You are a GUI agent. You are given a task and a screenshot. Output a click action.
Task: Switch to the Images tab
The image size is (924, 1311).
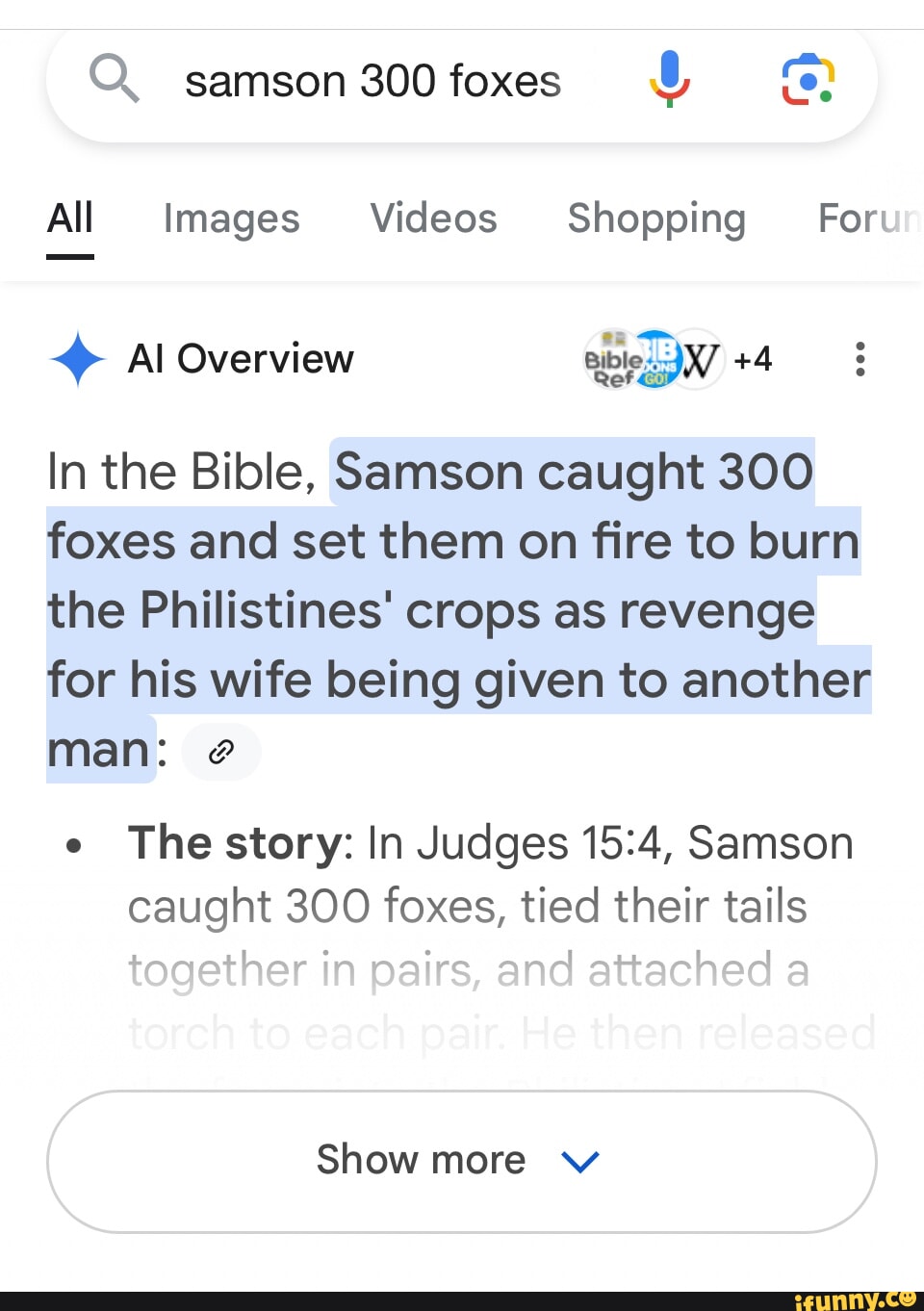pos(231,218)
